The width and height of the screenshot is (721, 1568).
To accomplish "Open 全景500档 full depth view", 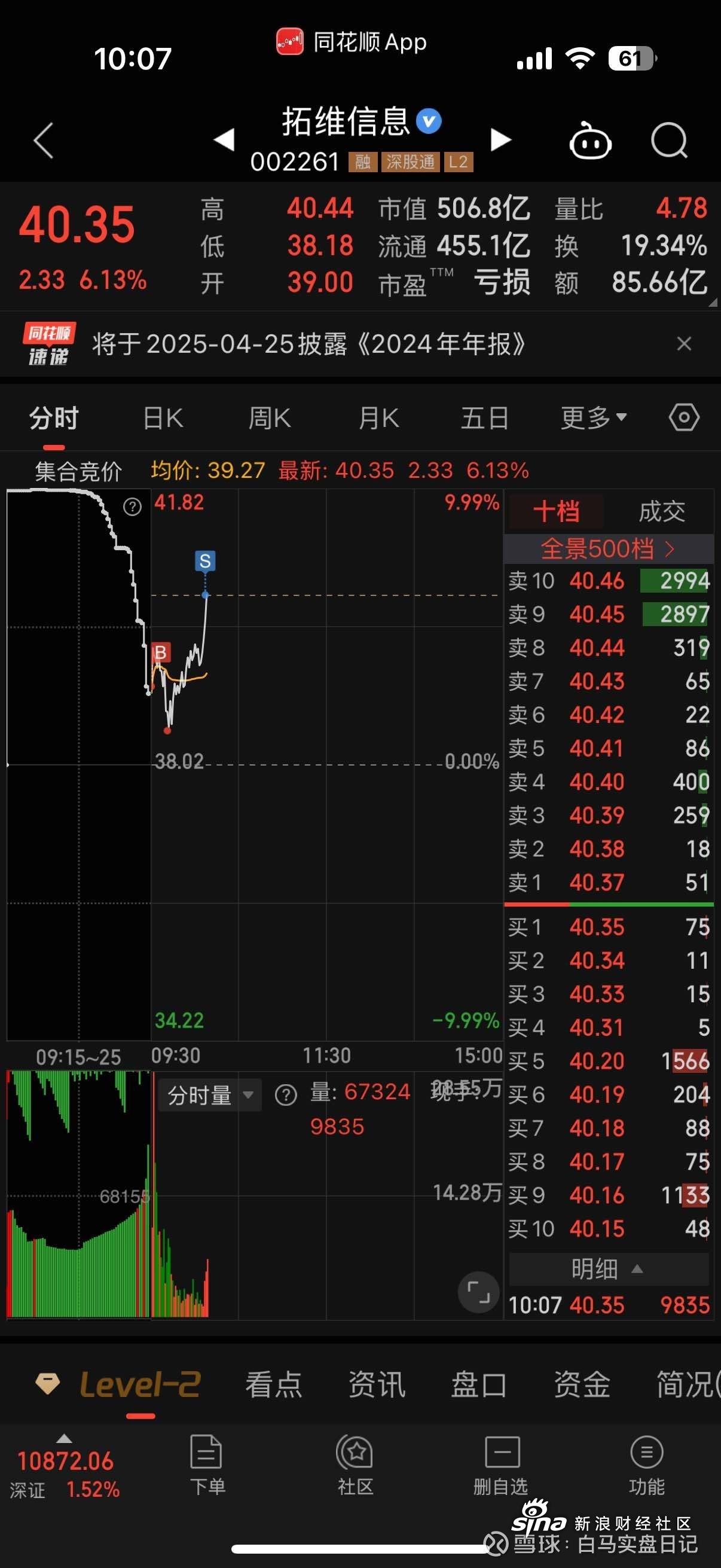I will click(x=609, y=548).
